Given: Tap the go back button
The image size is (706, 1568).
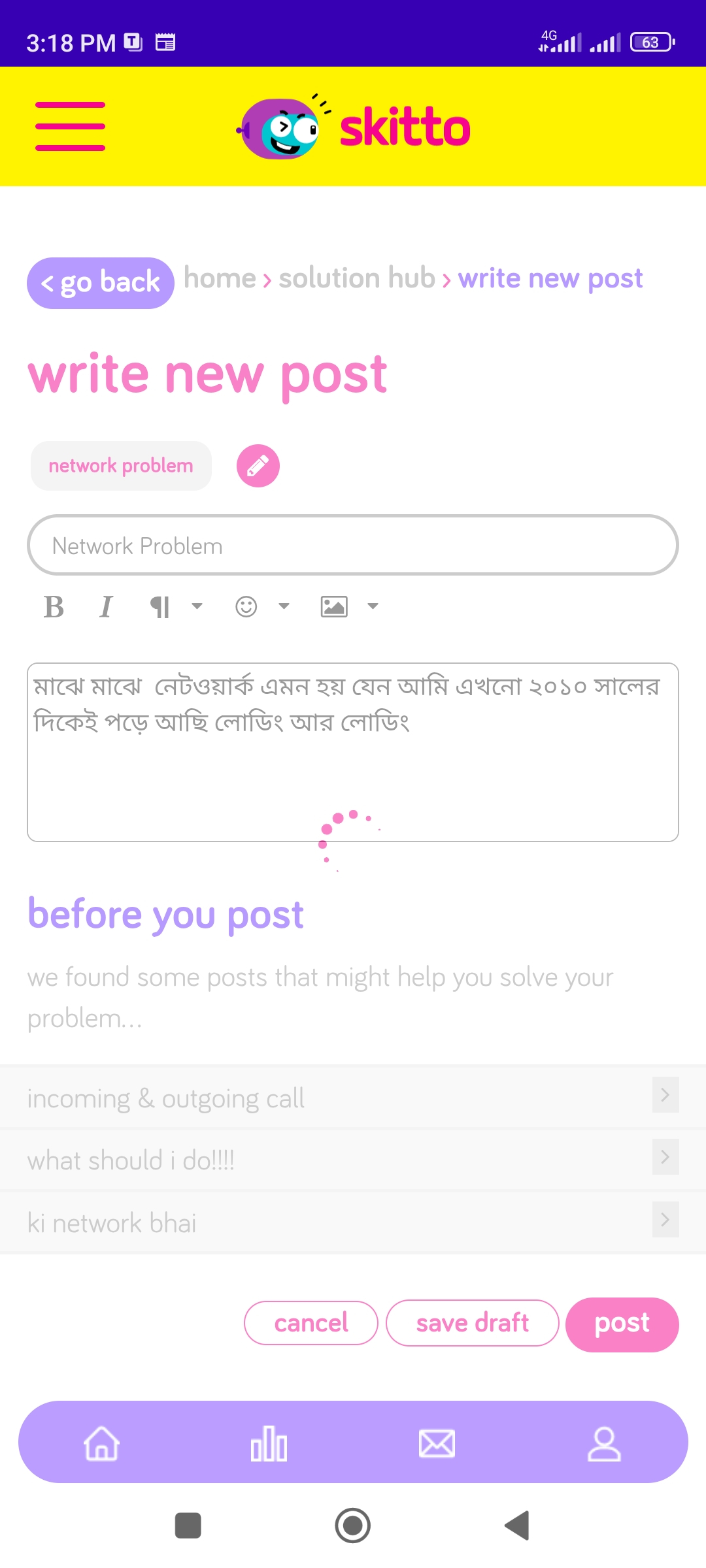Looking at the screenshot, I should point(101,283).
